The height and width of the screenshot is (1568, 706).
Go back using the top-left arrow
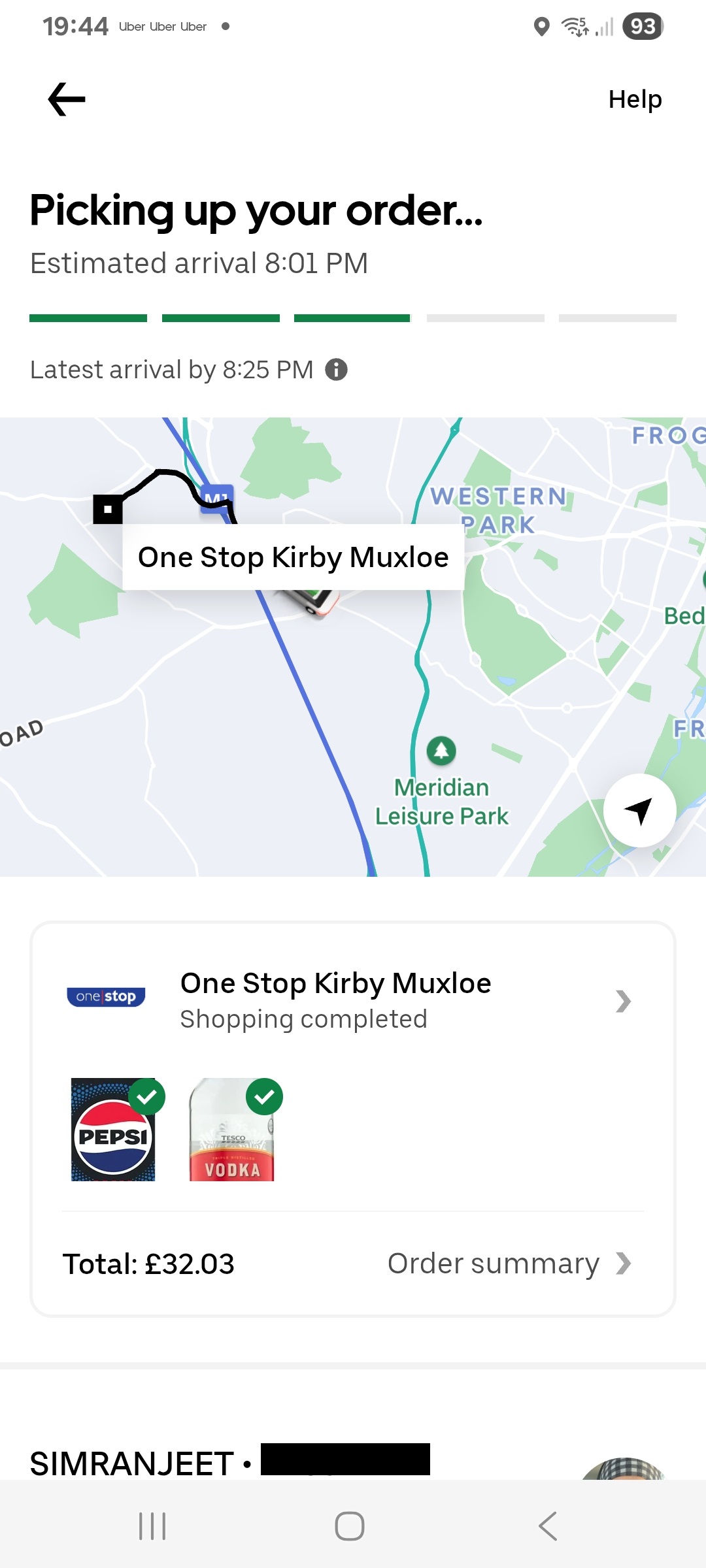67,99
